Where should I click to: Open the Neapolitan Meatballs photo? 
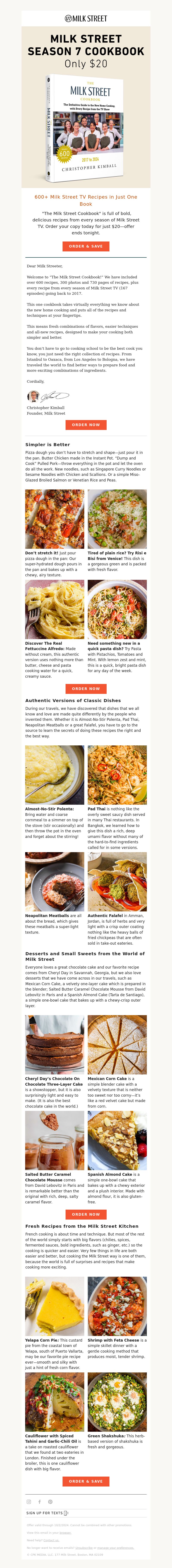click(55, 882)
